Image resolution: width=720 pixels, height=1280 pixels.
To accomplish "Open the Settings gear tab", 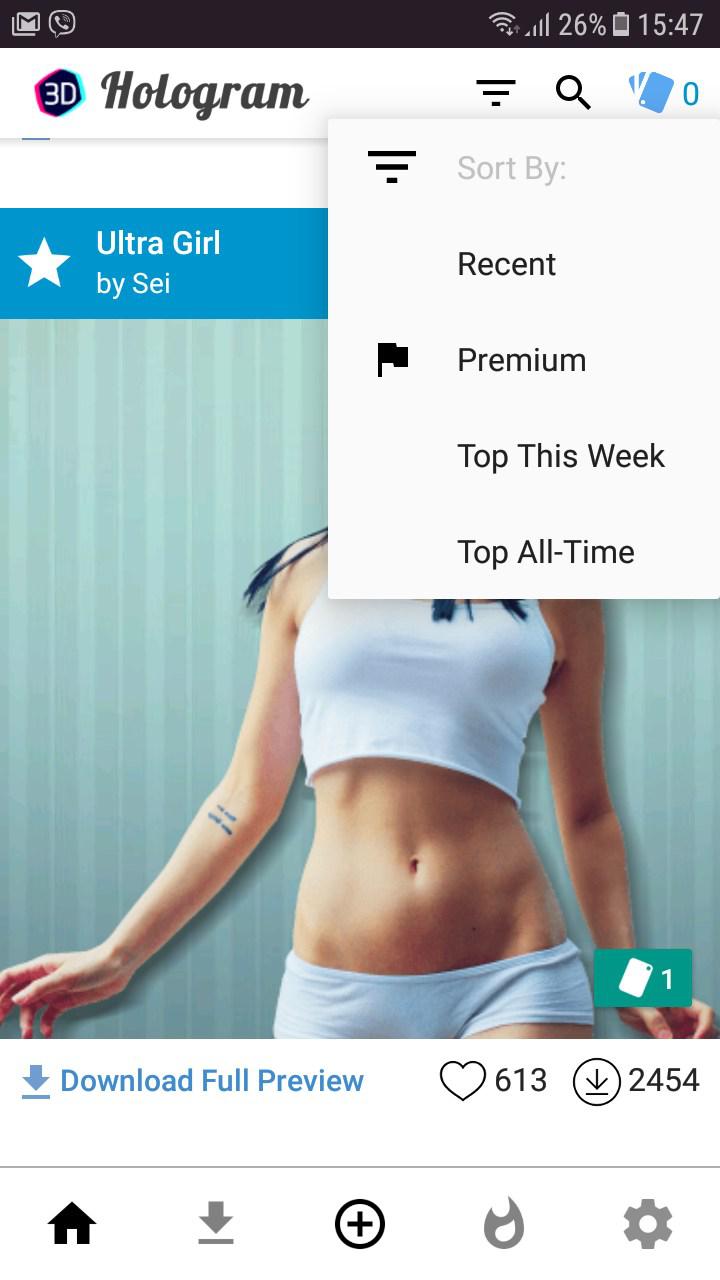I will (648, 1224).
